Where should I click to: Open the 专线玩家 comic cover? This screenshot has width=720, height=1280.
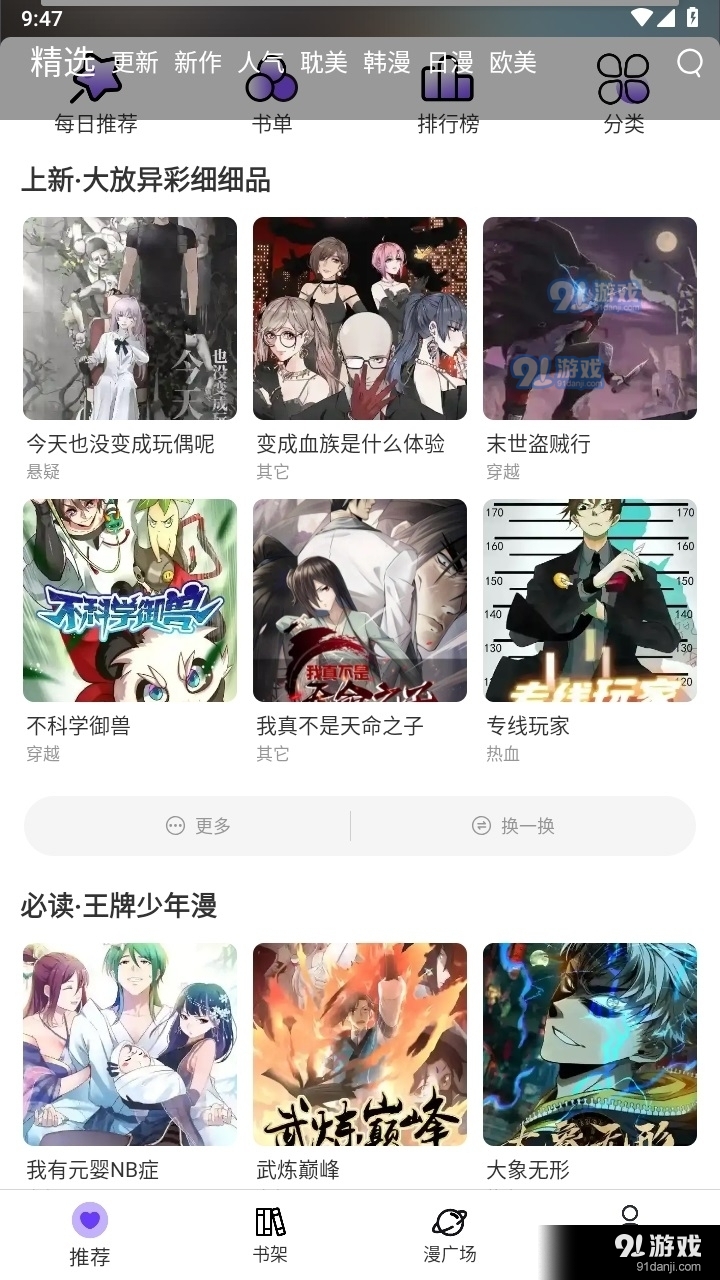(589, 599)
